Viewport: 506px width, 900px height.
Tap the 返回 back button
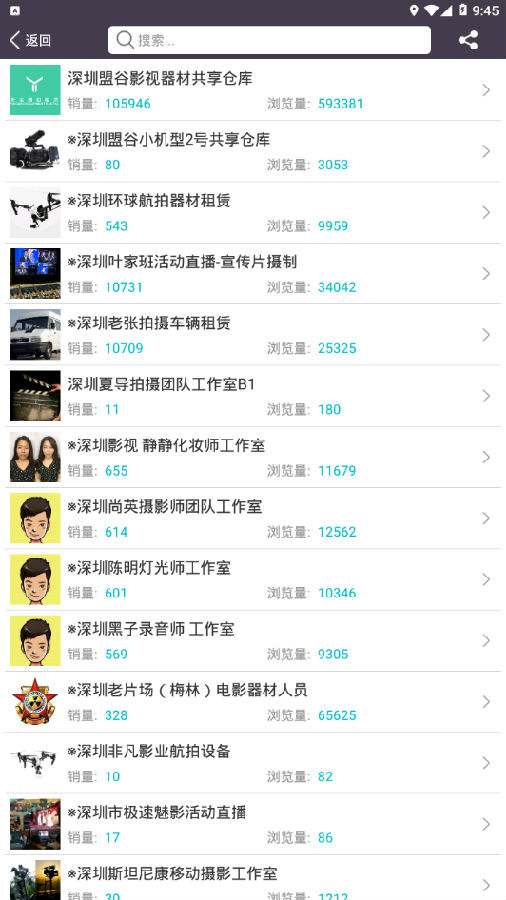(30, 40)
